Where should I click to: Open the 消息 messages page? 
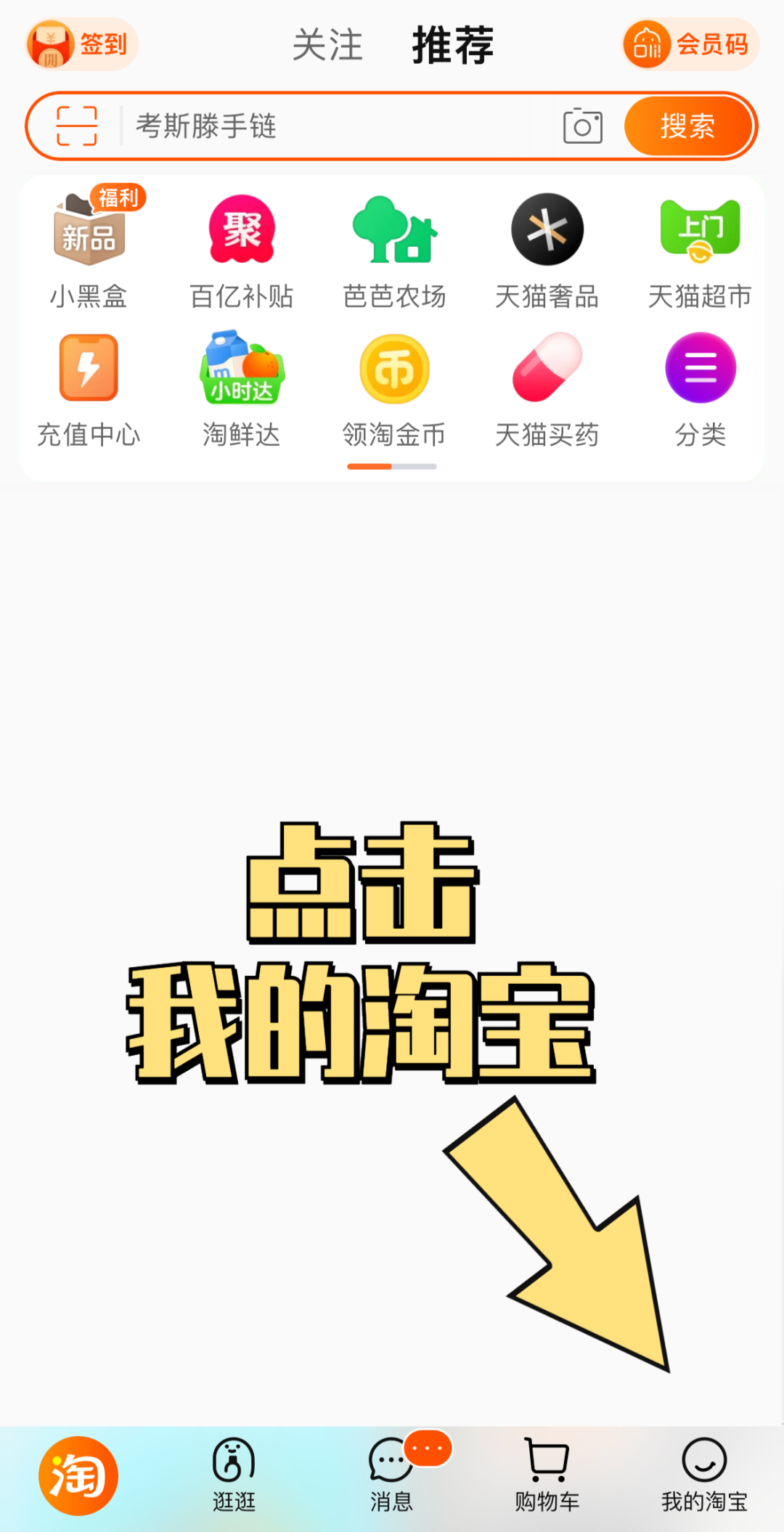click(x=391, y=1474)
